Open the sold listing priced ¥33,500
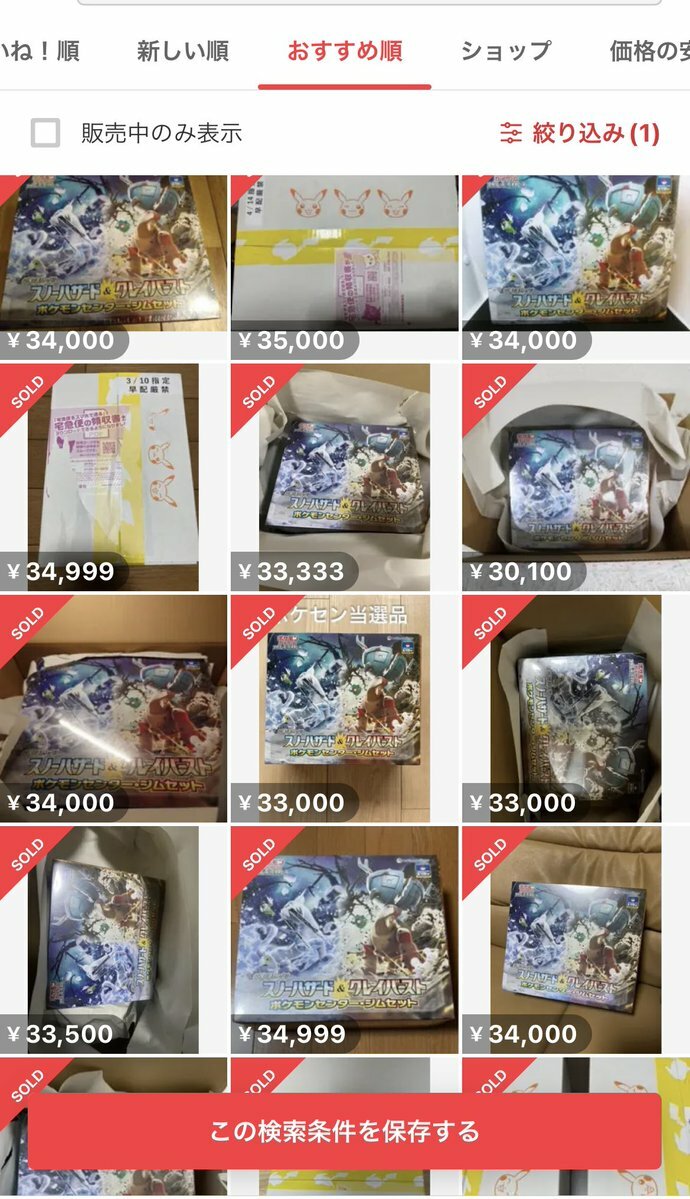The height and width of the screenshot is (1199, 690). coord(113,940)
